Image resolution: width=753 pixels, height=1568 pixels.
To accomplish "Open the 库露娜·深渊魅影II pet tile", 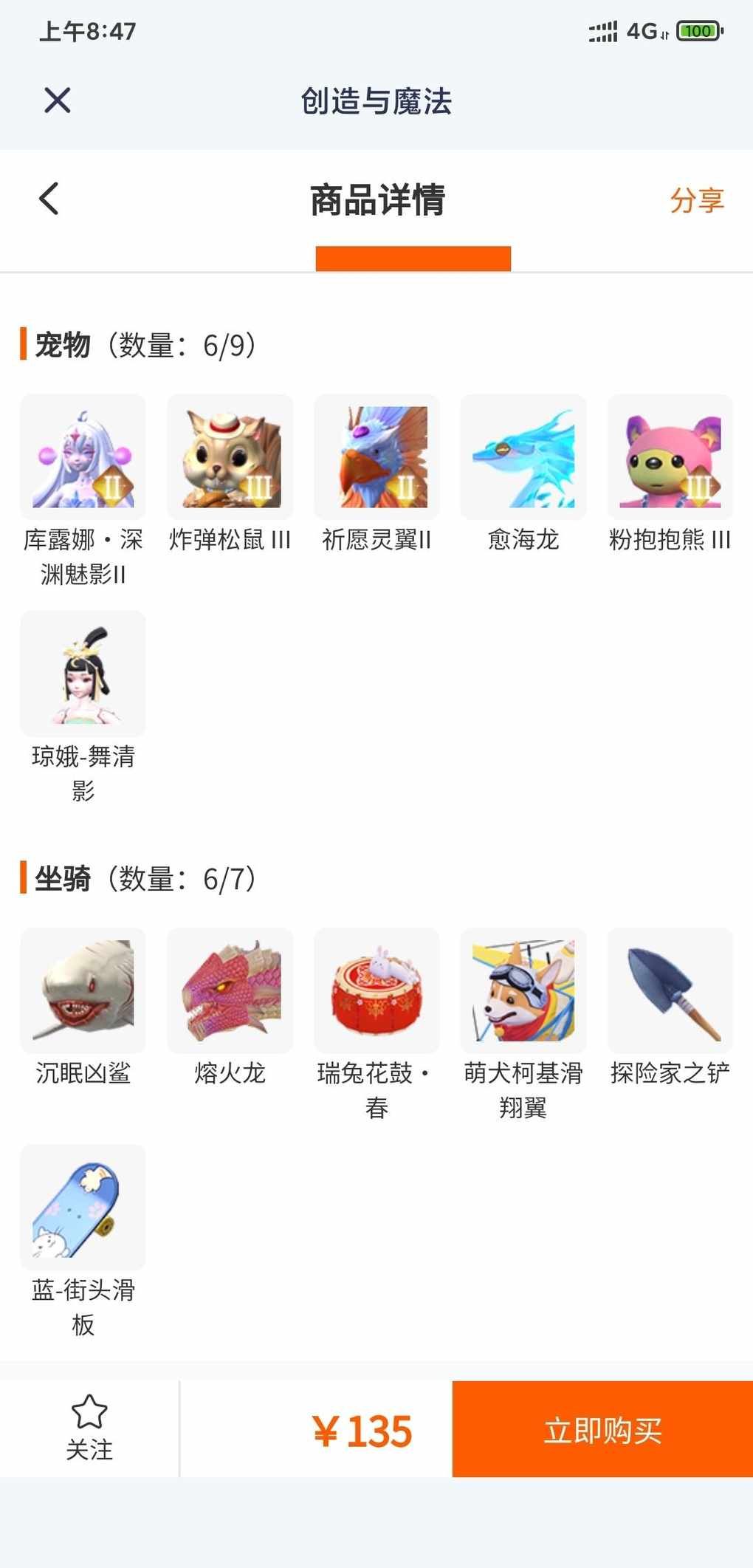I will click(x=83, y=457).
